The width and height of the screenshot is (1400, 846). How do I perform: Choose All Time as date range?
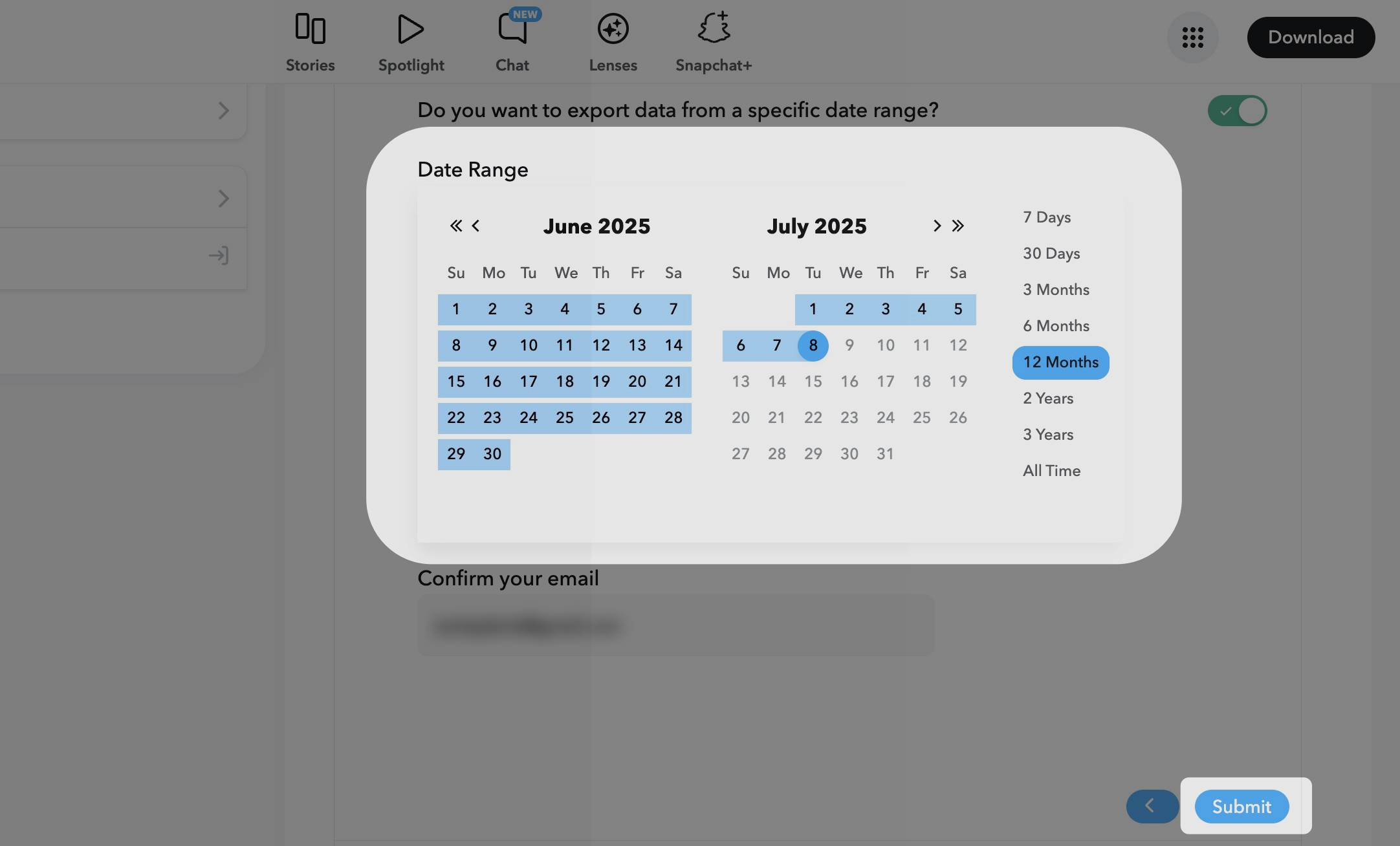pyautogui.click(x=1051, y=471)
